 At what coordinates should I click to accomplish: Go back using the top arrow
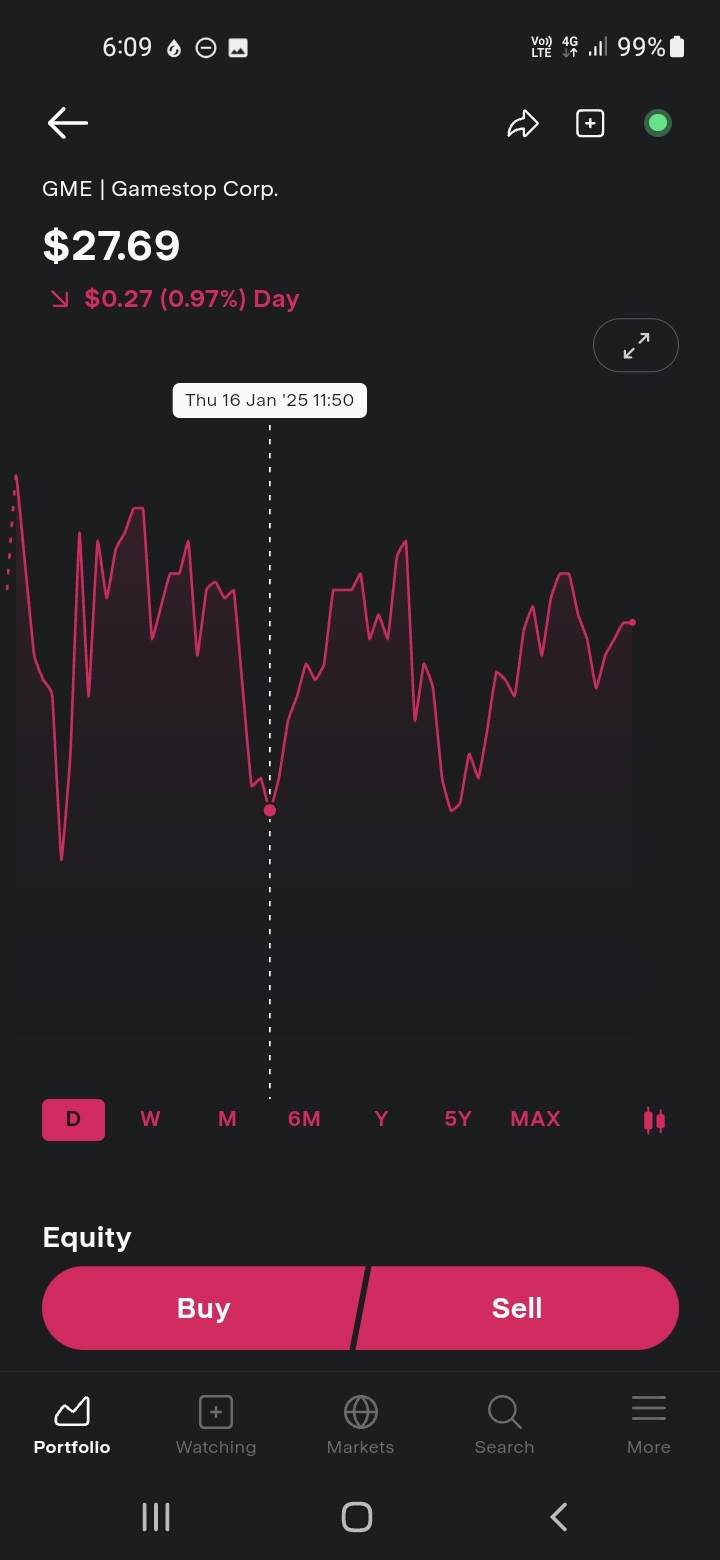pos(68,123)
